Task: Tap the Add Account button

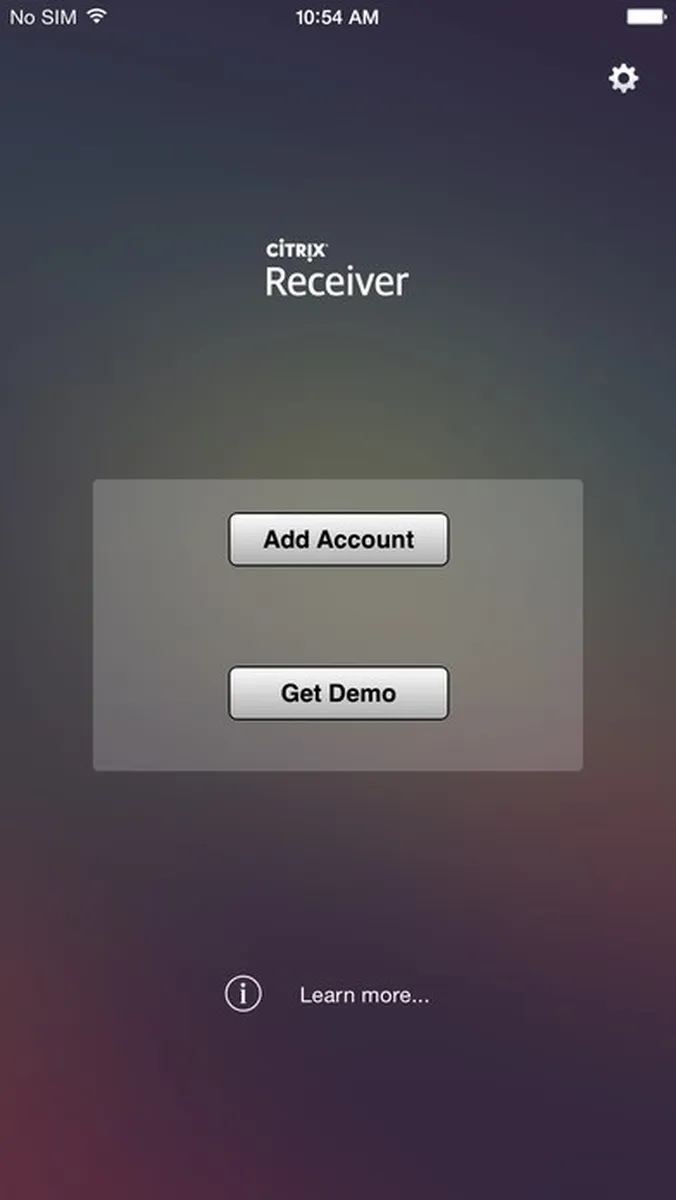Action: [338, 540]
